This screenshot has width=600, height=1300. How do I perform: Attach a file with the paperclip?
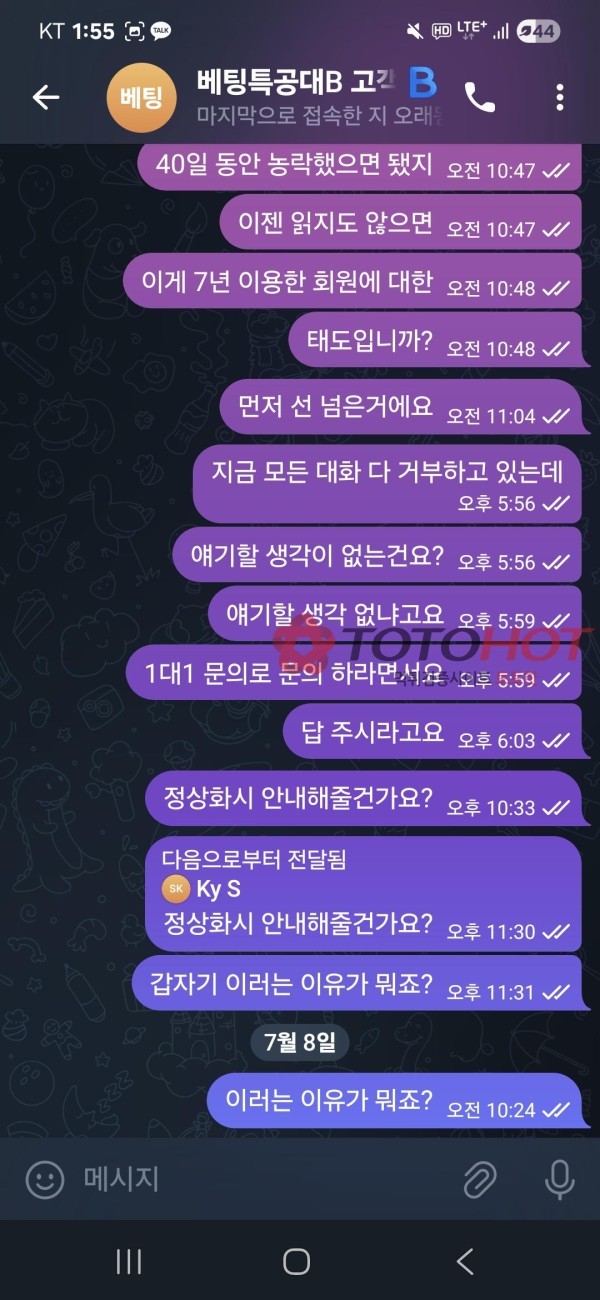pyautogui.click(x=480, y=1180)
